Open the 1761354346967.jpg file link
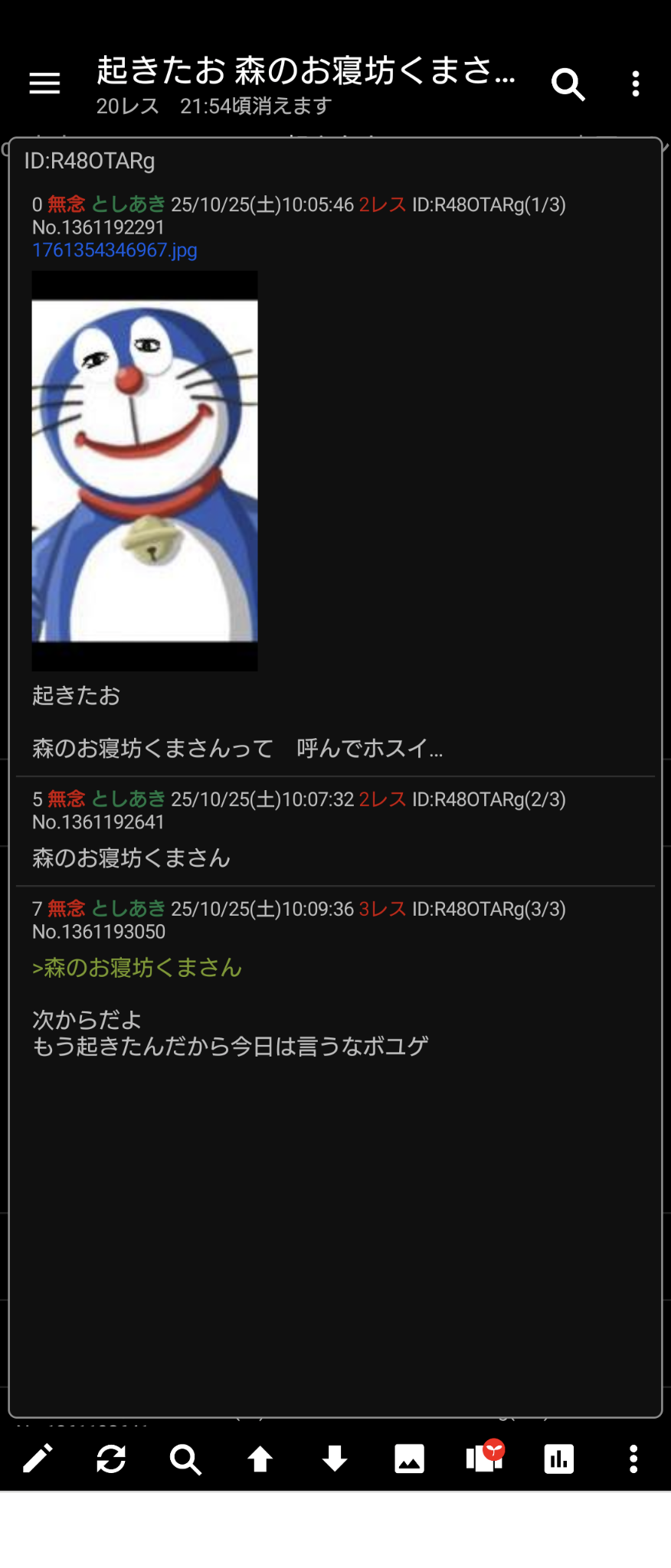 coord(115,250)
